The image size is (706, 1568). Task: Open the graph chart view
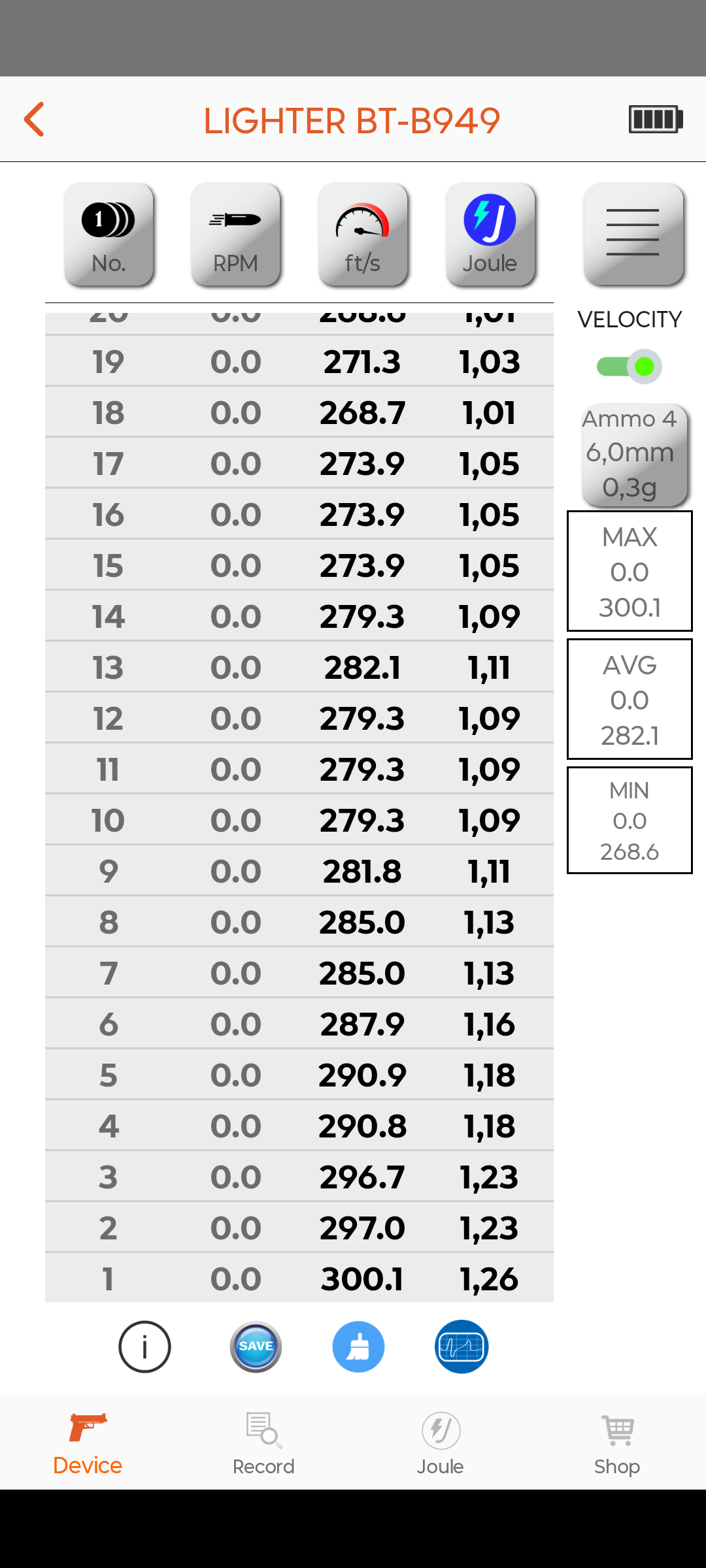[x=462, y=1347]
